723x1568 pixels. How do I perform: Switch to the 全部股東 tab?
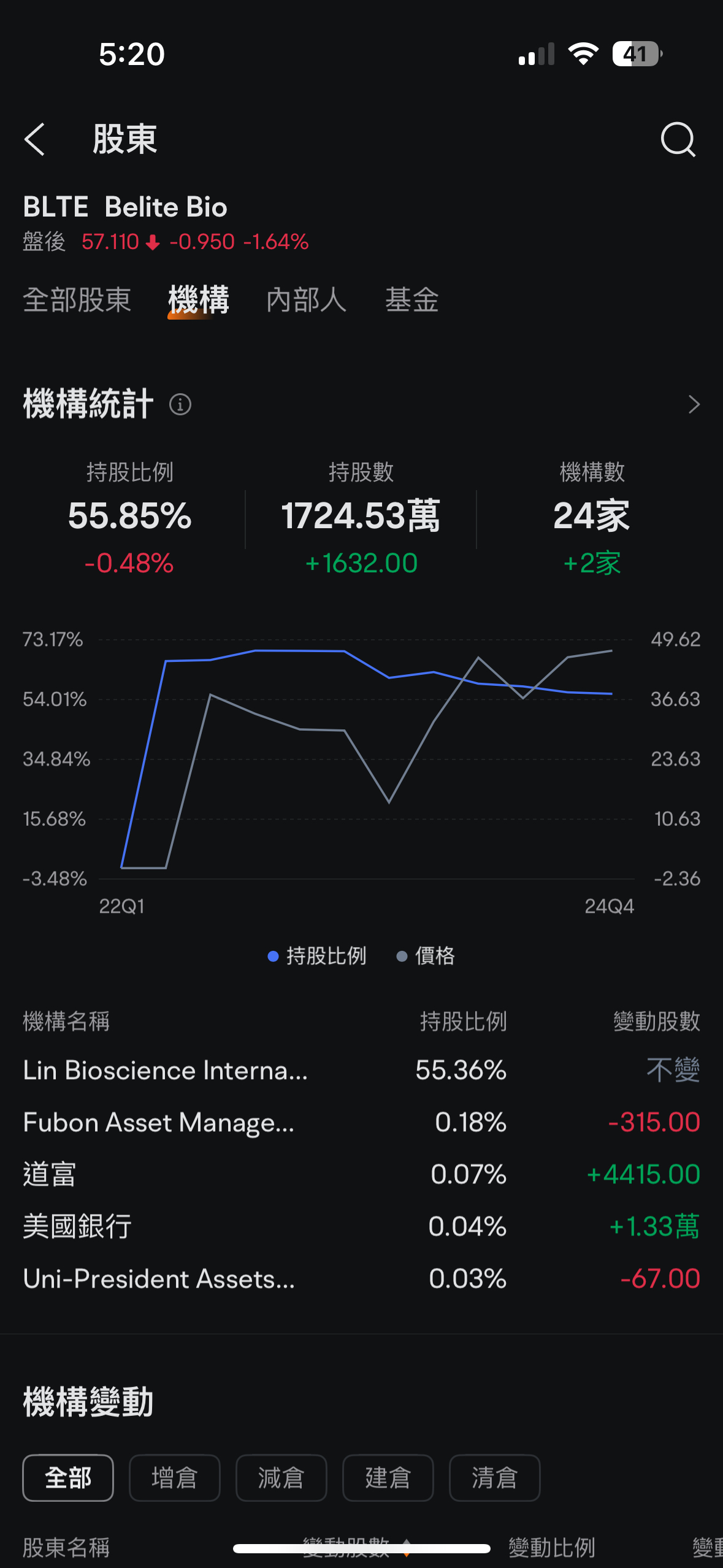[77, 300]
